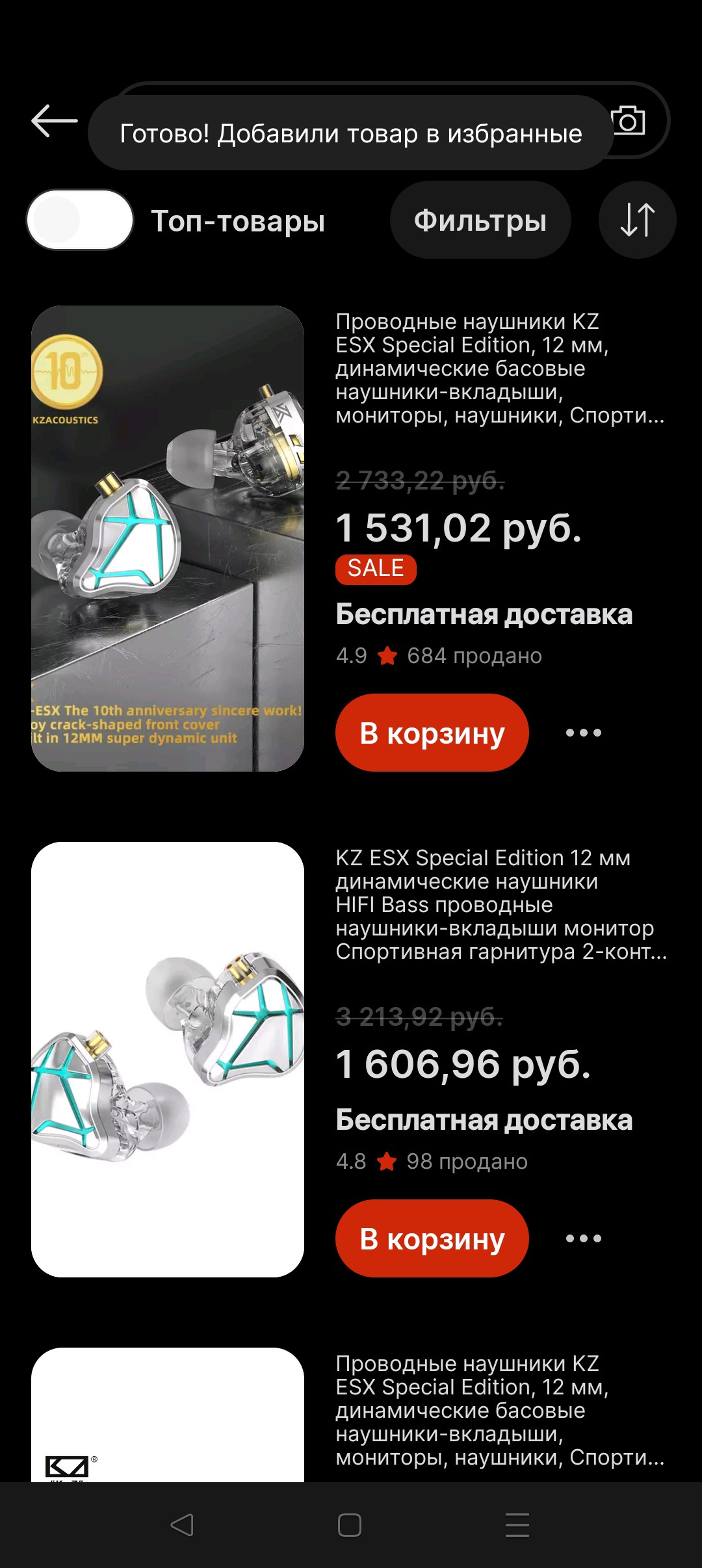Open the sort order button
The height and width of the screenshot is (1568, 702).
click(x=637, y=220)
